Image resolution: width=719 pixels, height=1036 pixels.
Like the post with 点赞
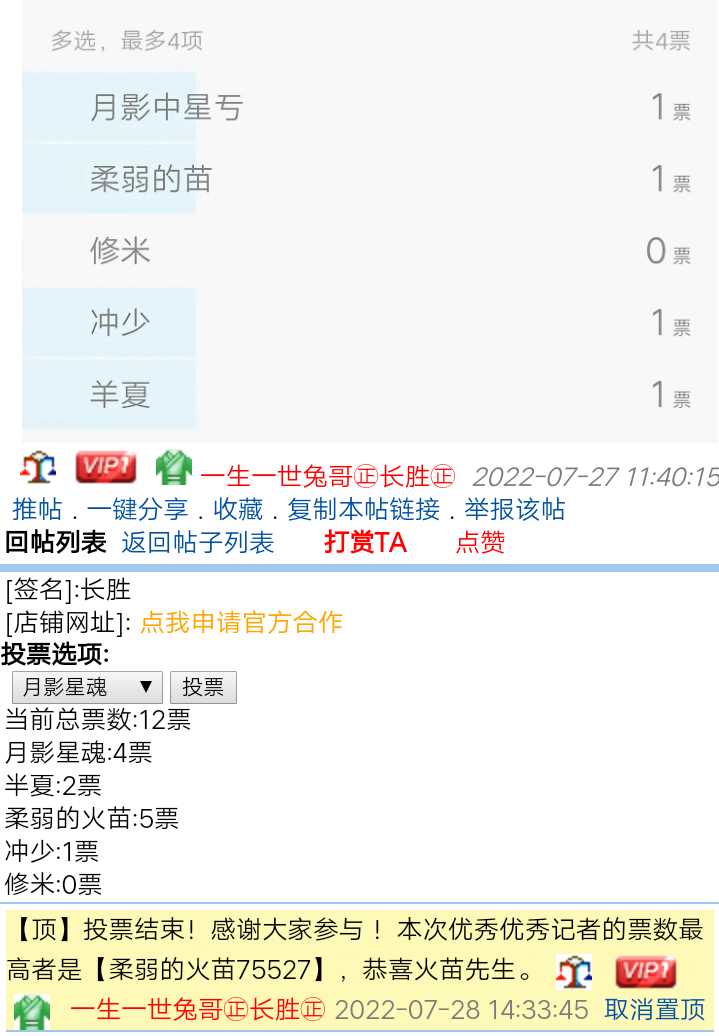(x=480, y=543)
